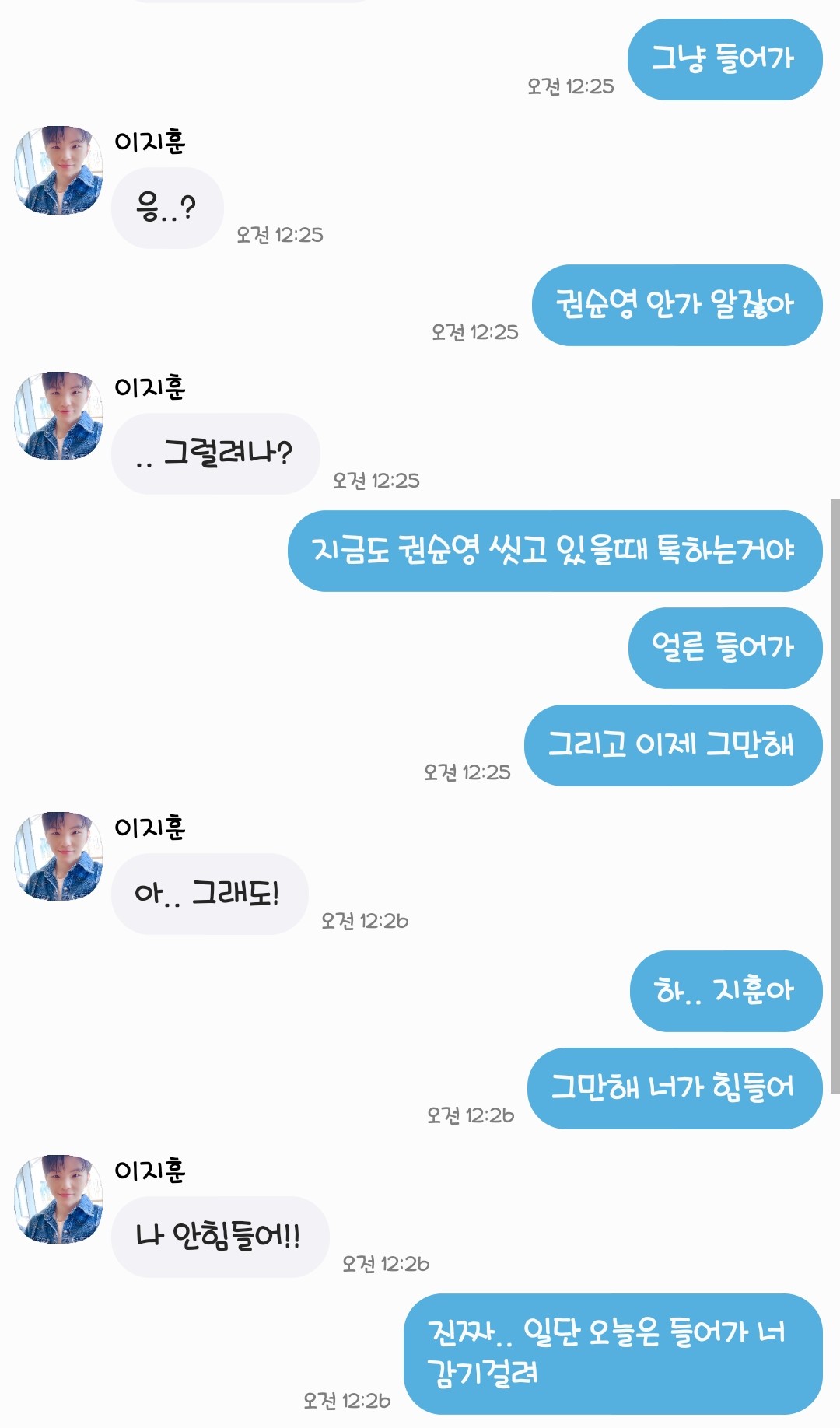Image resolution: width=840 pixels, height=1428 pixels.
Task: Tap 이지훈's avatar next to ".. 그럴려나?"
Action: (58, 416)
